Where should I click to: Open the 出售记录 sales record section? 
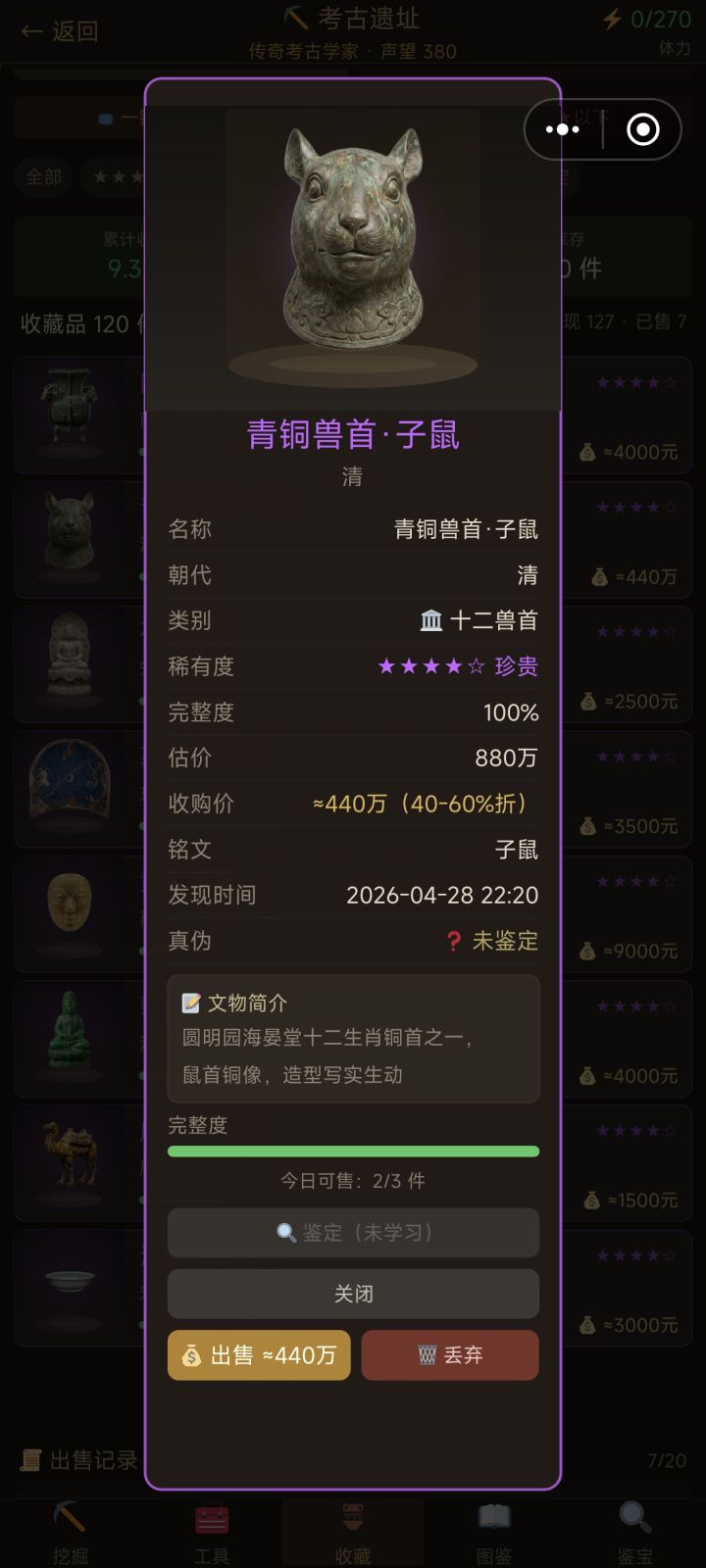coord(78,1434)
